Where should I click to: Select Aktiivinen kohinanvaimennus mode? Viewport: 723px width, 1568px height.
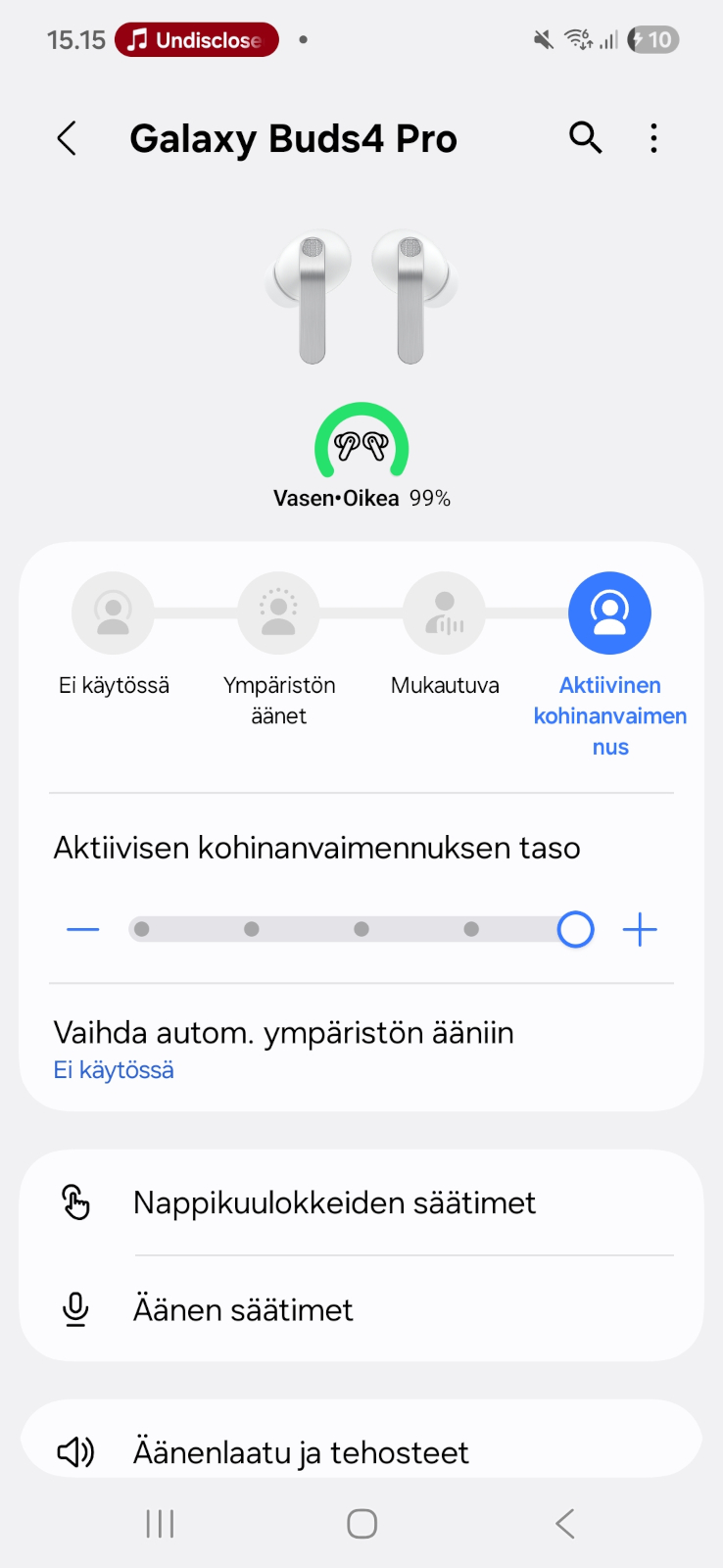point(609,613)
